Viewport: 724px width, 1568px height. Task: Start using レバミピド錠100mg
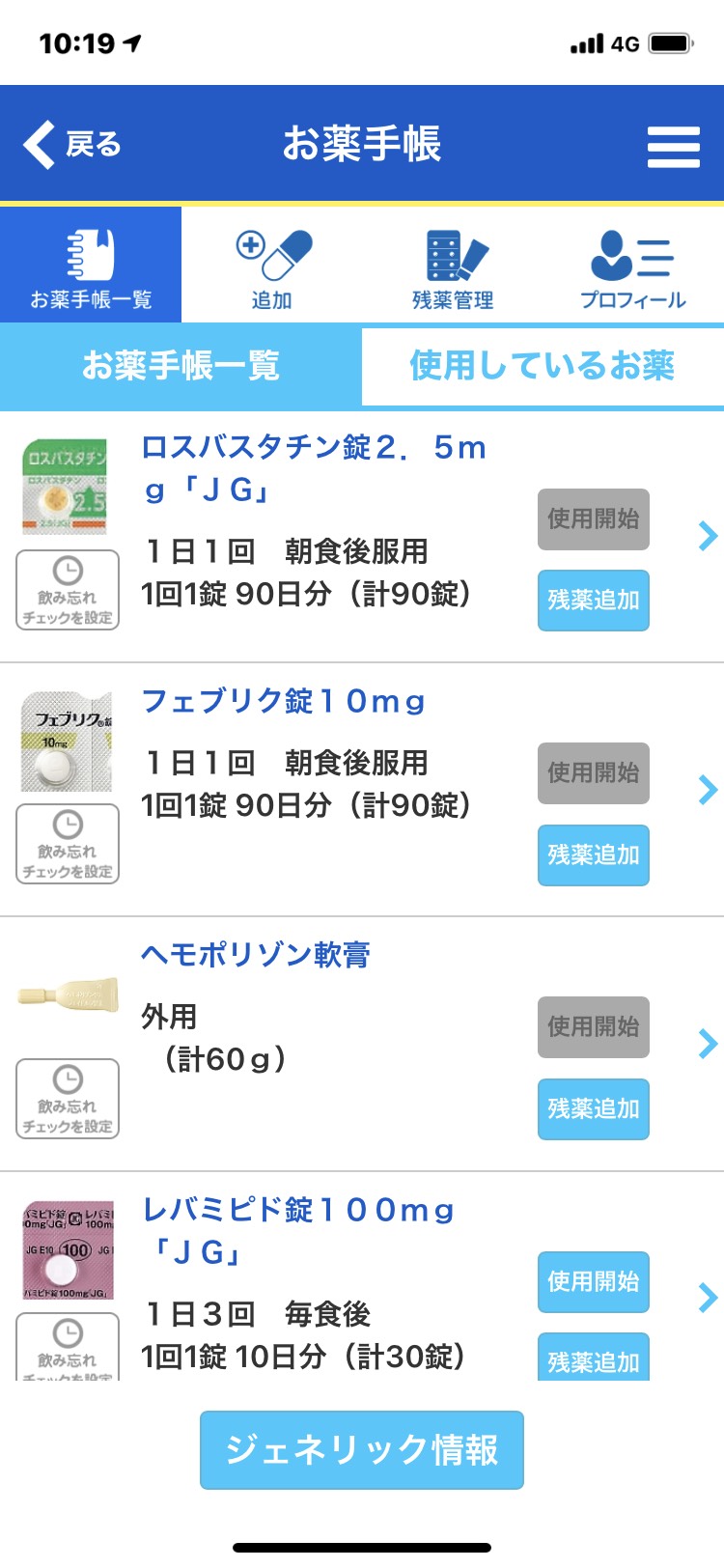click(x=593, y=1282)
